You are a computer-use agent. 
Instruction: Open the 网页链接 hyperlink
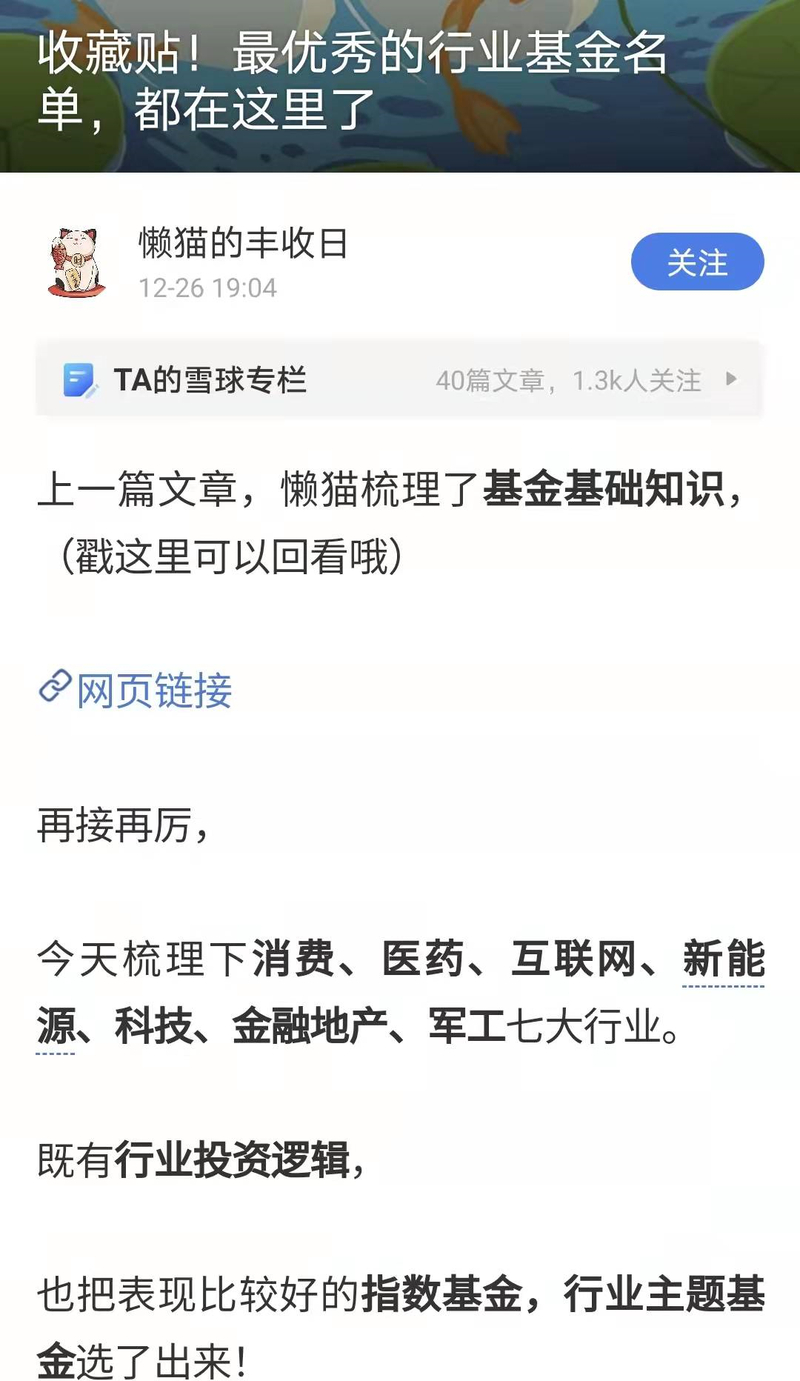[x=154, y=691]
